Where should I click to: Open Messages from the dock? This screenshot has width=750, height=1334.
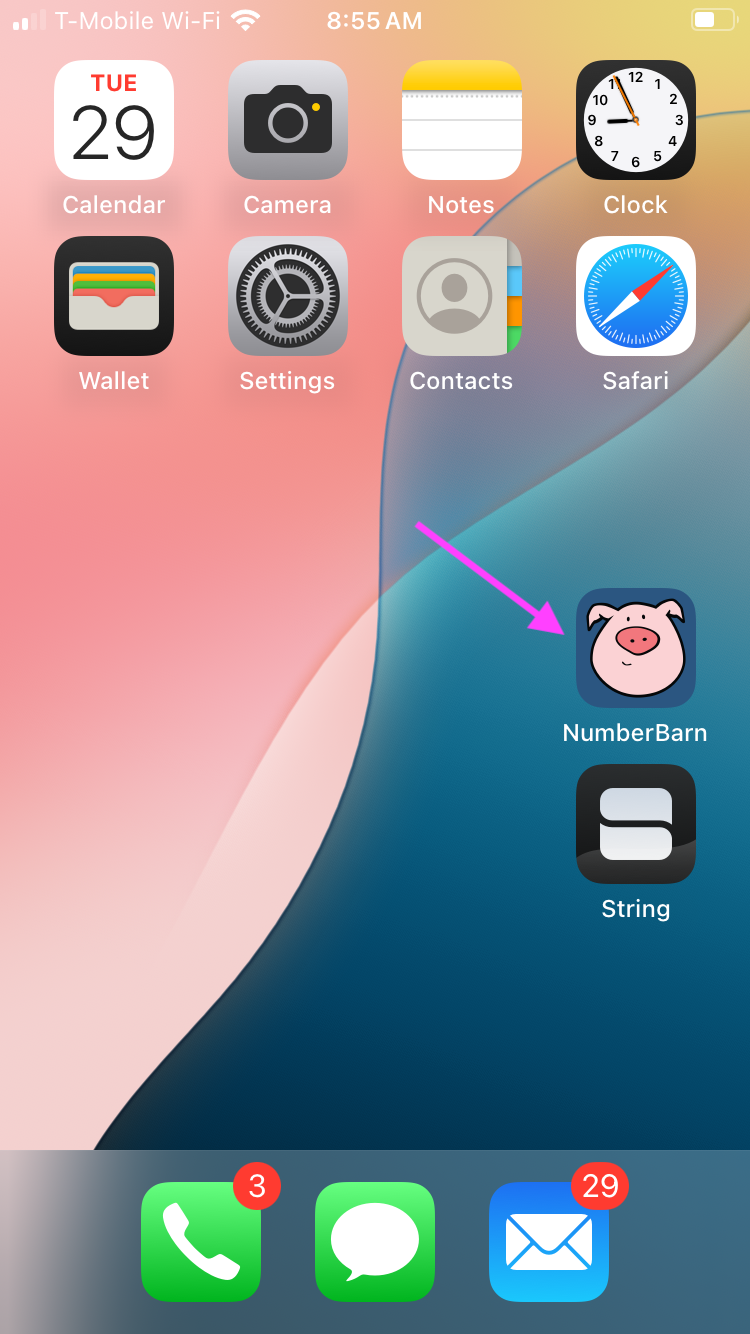375,1242
